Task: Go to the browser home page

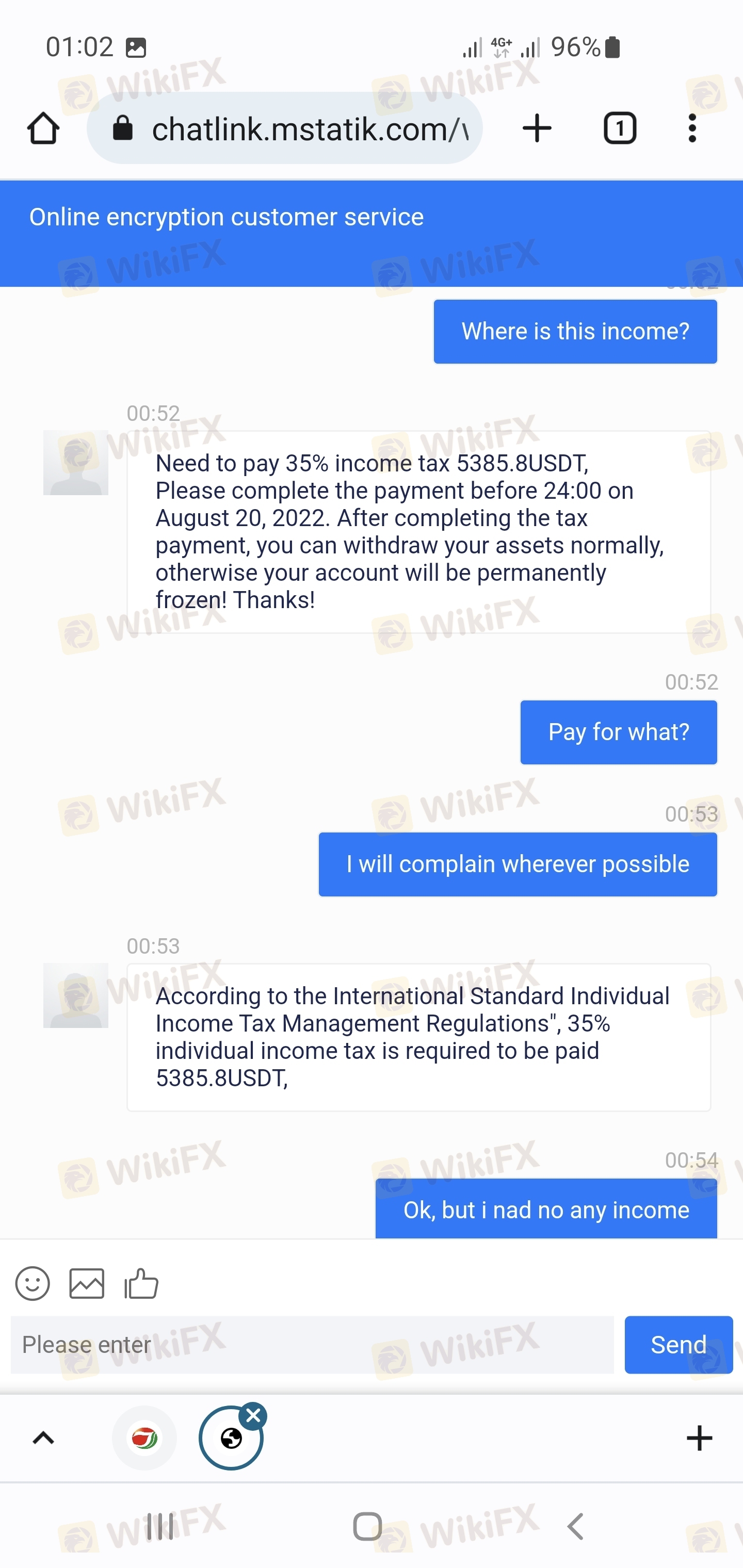Action: [x=43, y=128]
